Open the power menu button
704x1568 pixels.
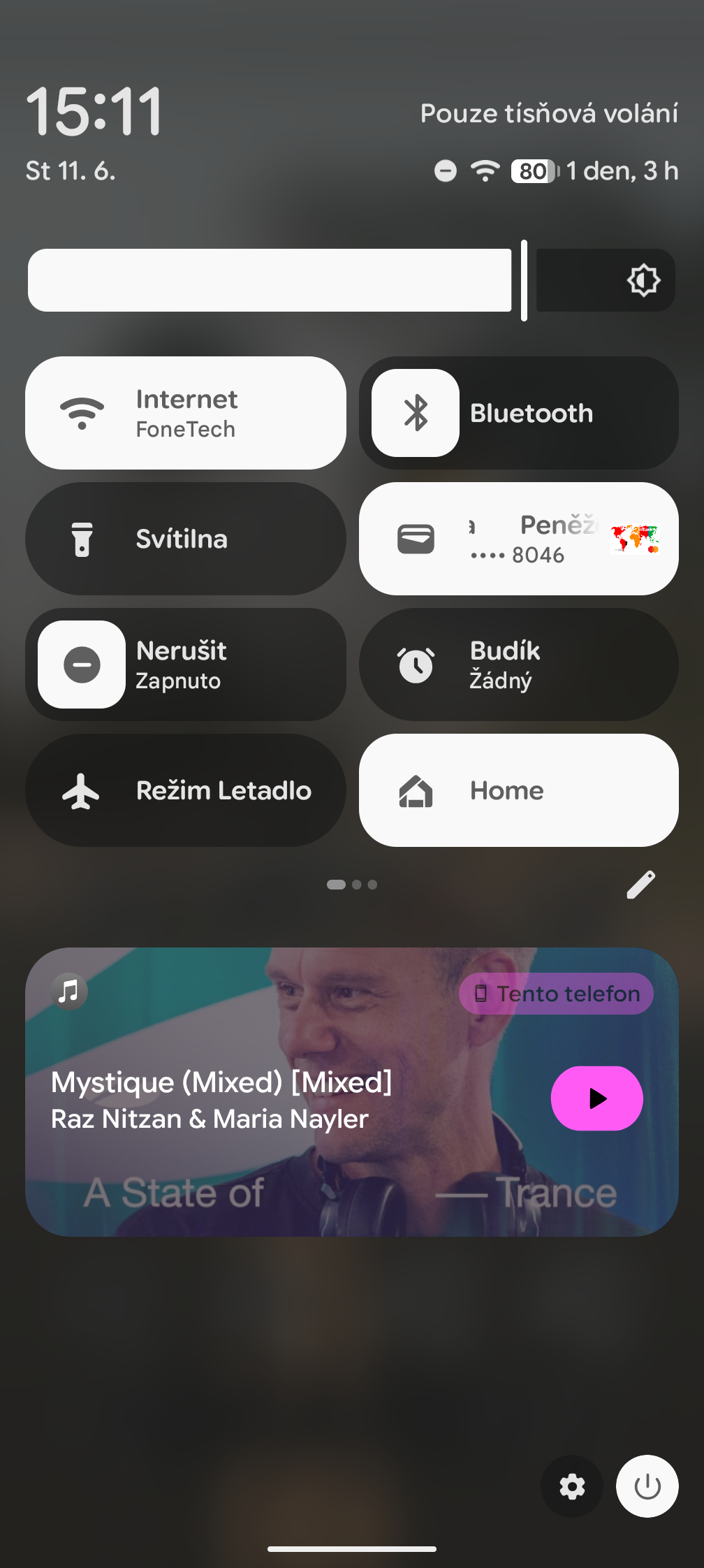click(647, 1486)
